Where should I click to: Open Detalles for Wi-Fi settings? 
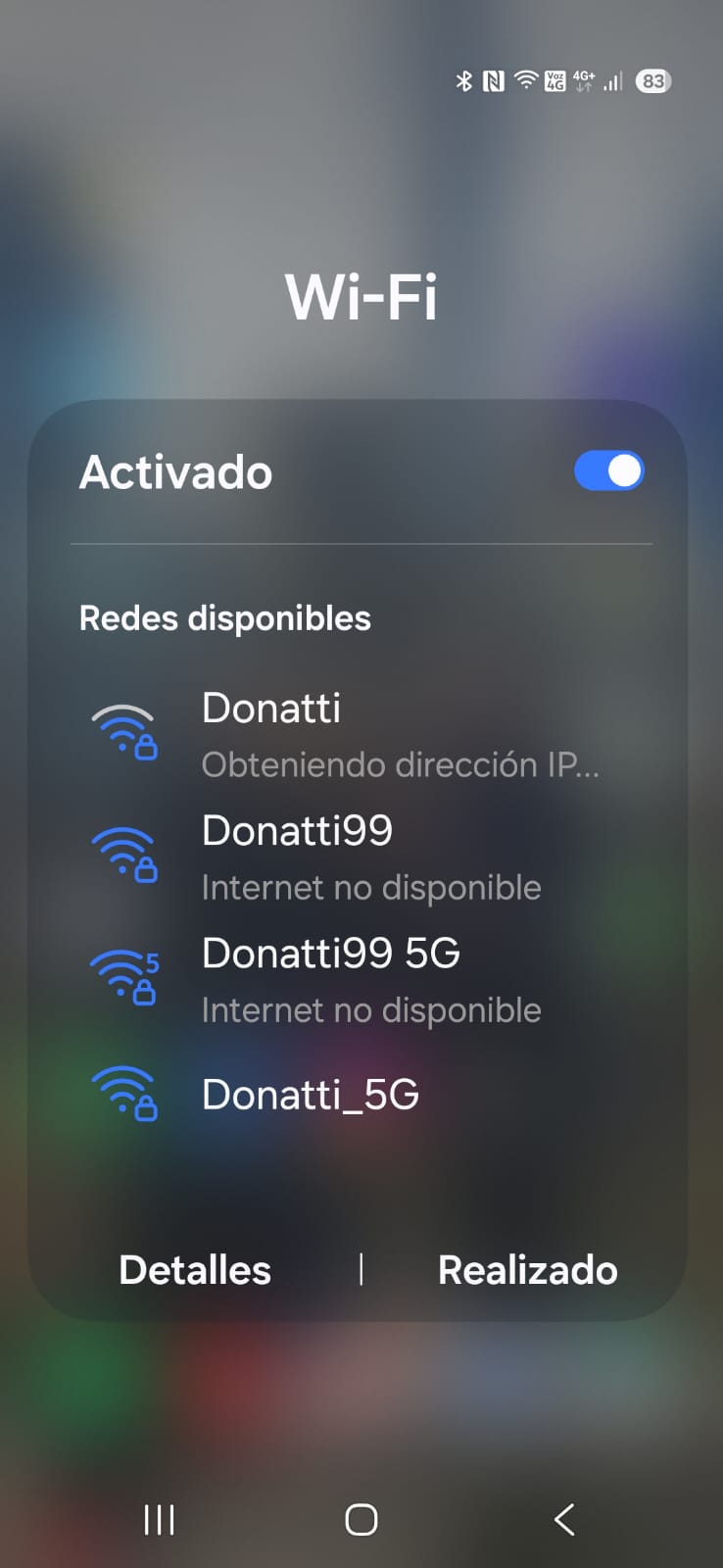[195, 1270]
